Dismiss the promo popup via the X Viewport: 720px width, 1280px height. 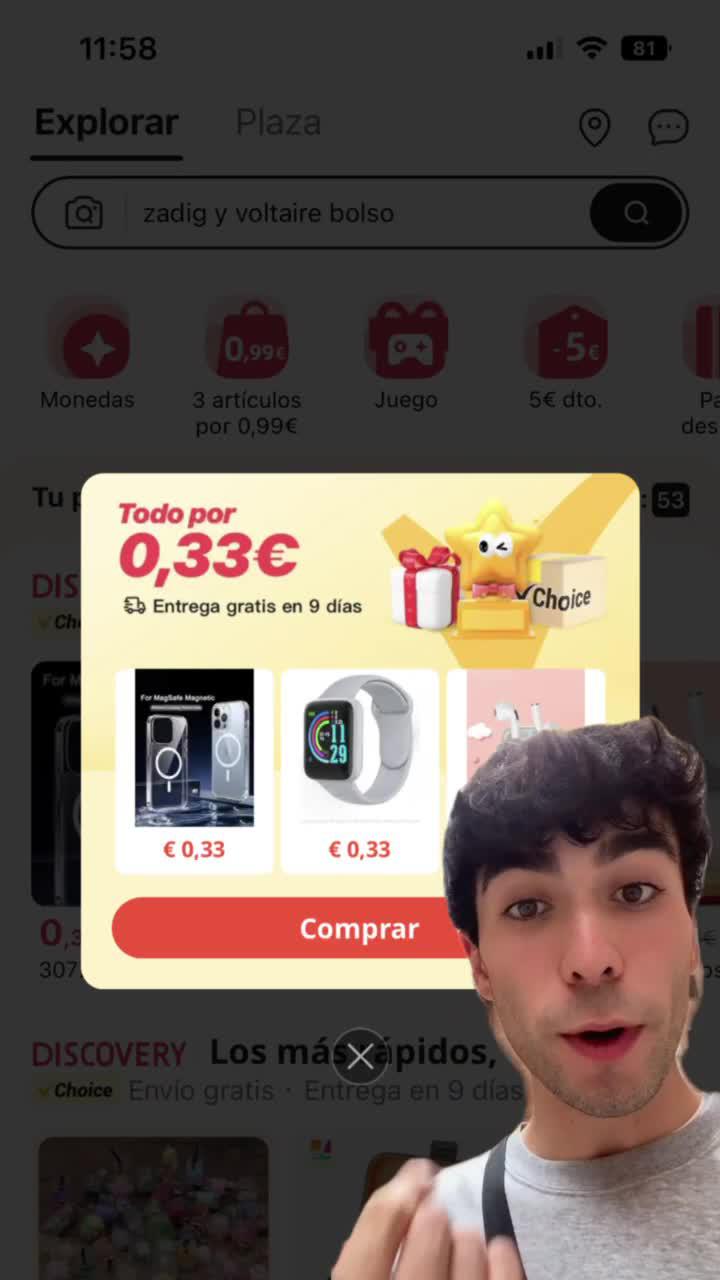(360, 1056)
